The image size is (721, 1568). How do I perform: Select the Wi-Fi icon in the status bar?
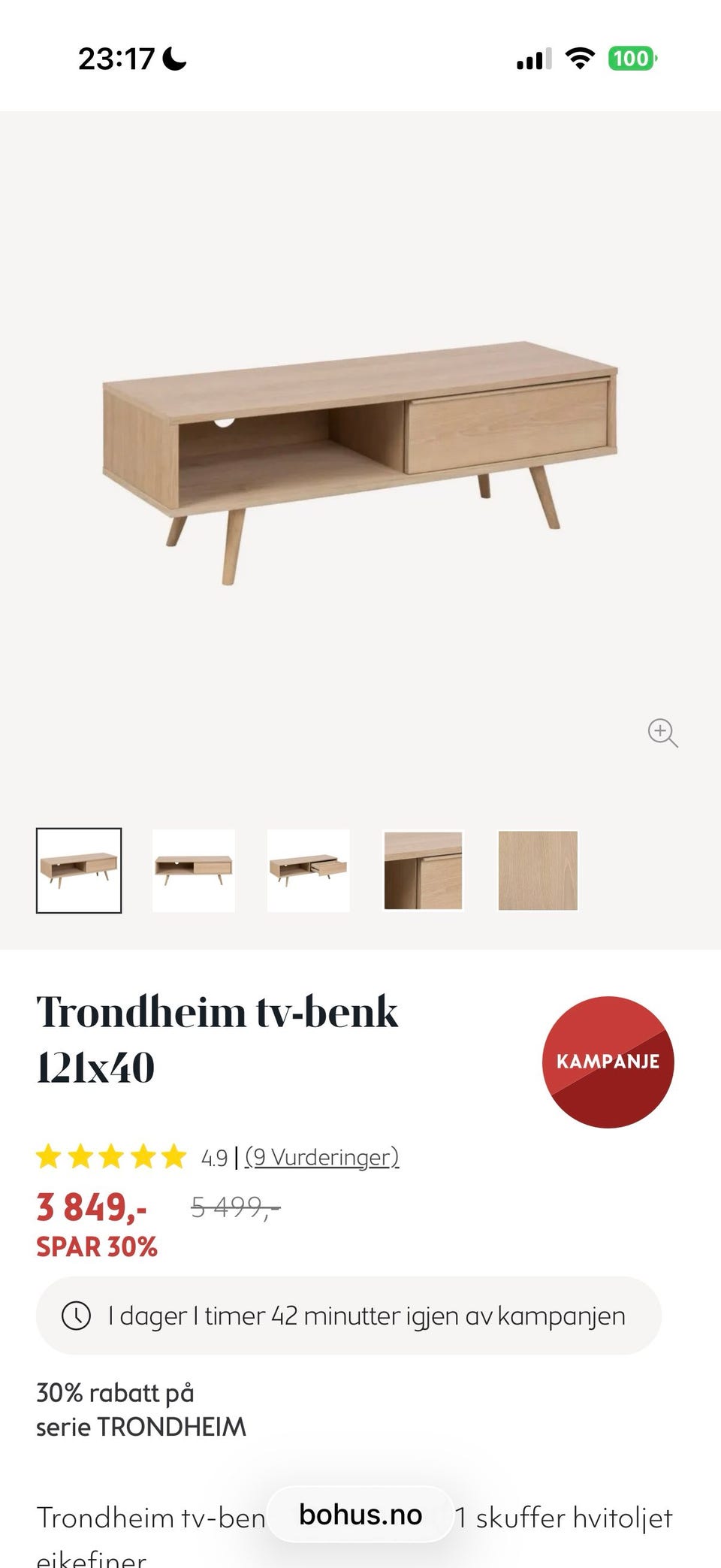click(x=579, y=57)
